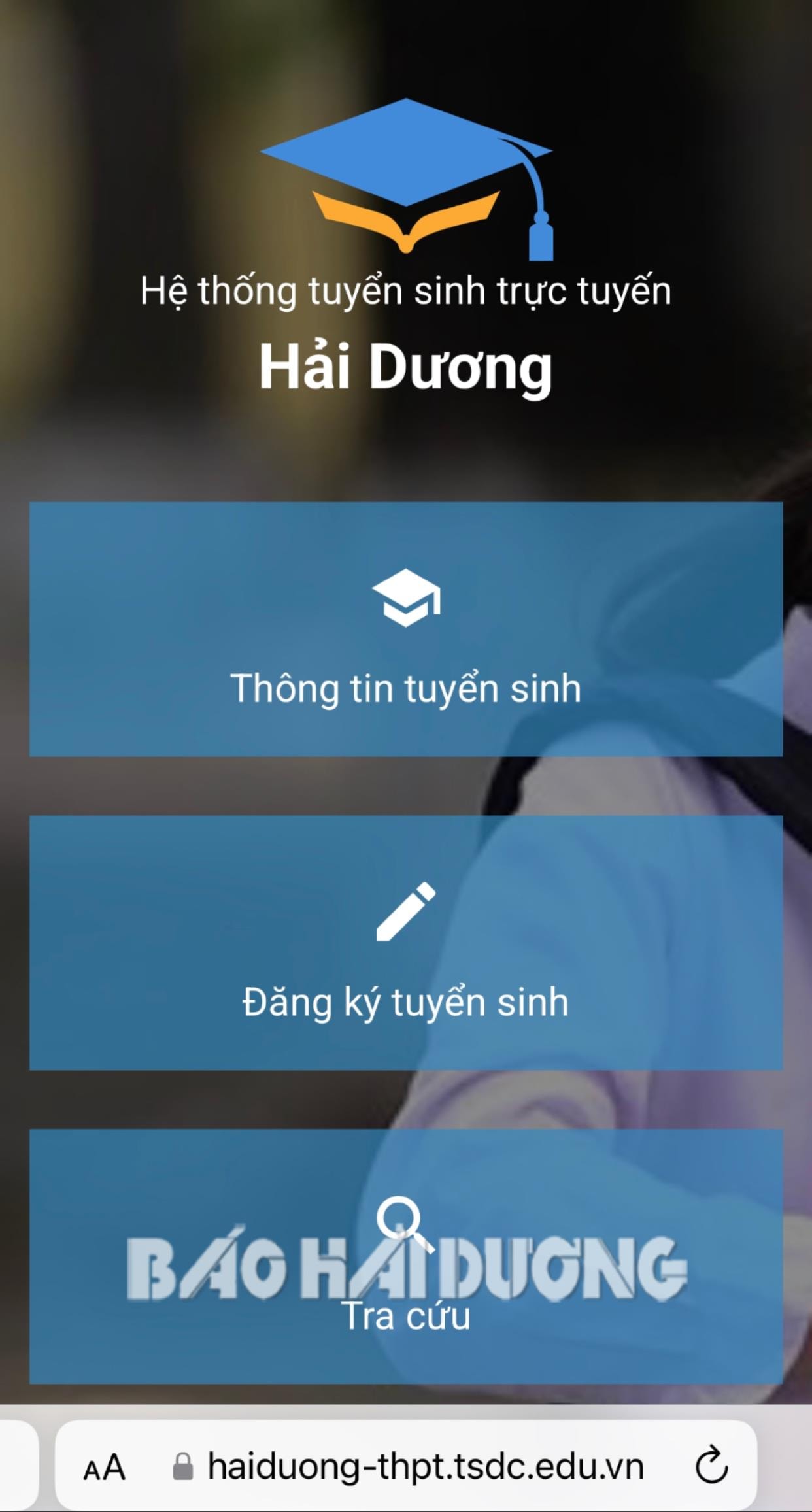Reload the page with refresh icon
The height and width of the screenshot is (1512, 812).
[711, 1466]
